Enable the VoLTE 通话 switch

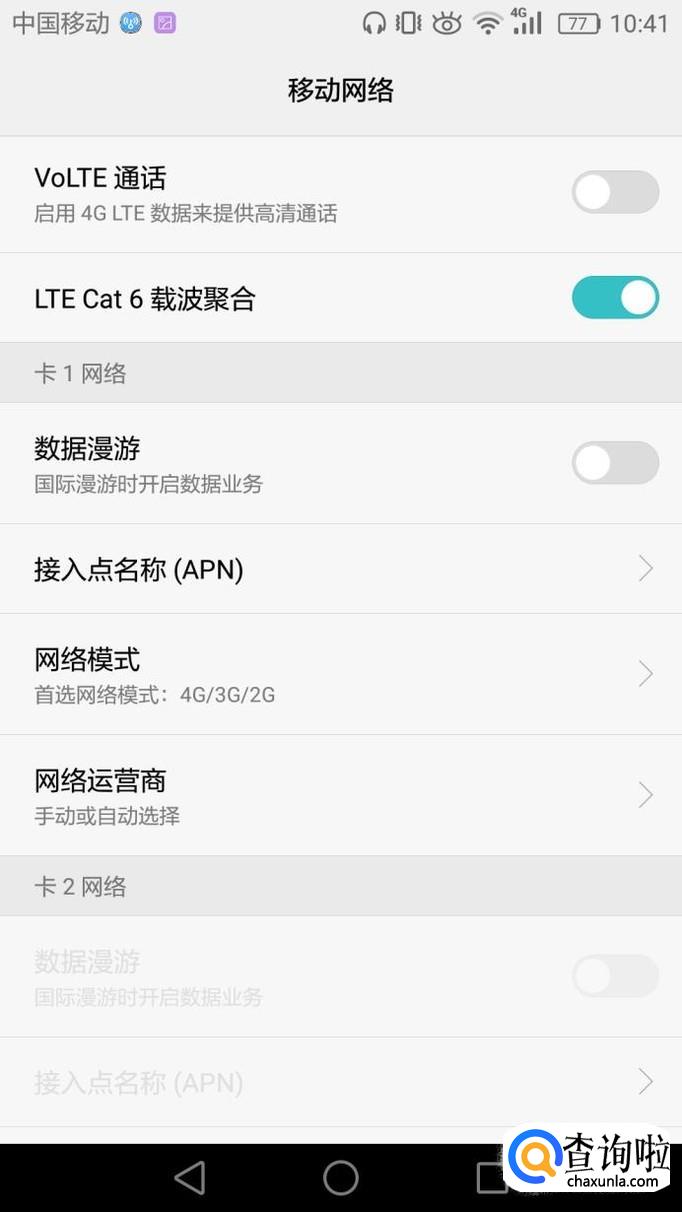click(615, 192)
